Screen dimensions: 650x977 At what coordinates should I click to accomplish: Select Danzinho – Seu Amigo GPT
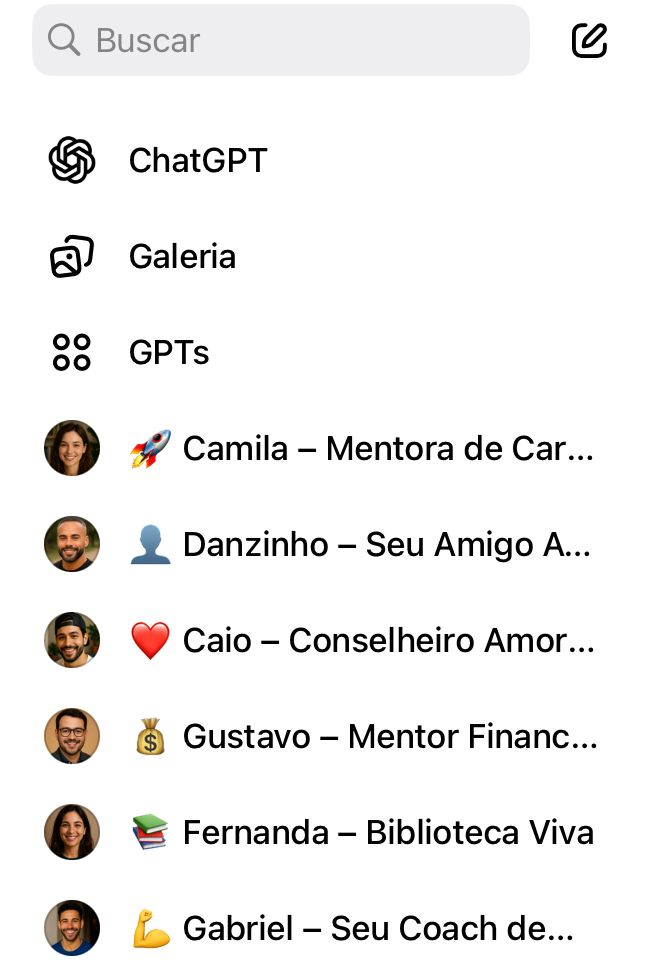[x=360, y=545]
